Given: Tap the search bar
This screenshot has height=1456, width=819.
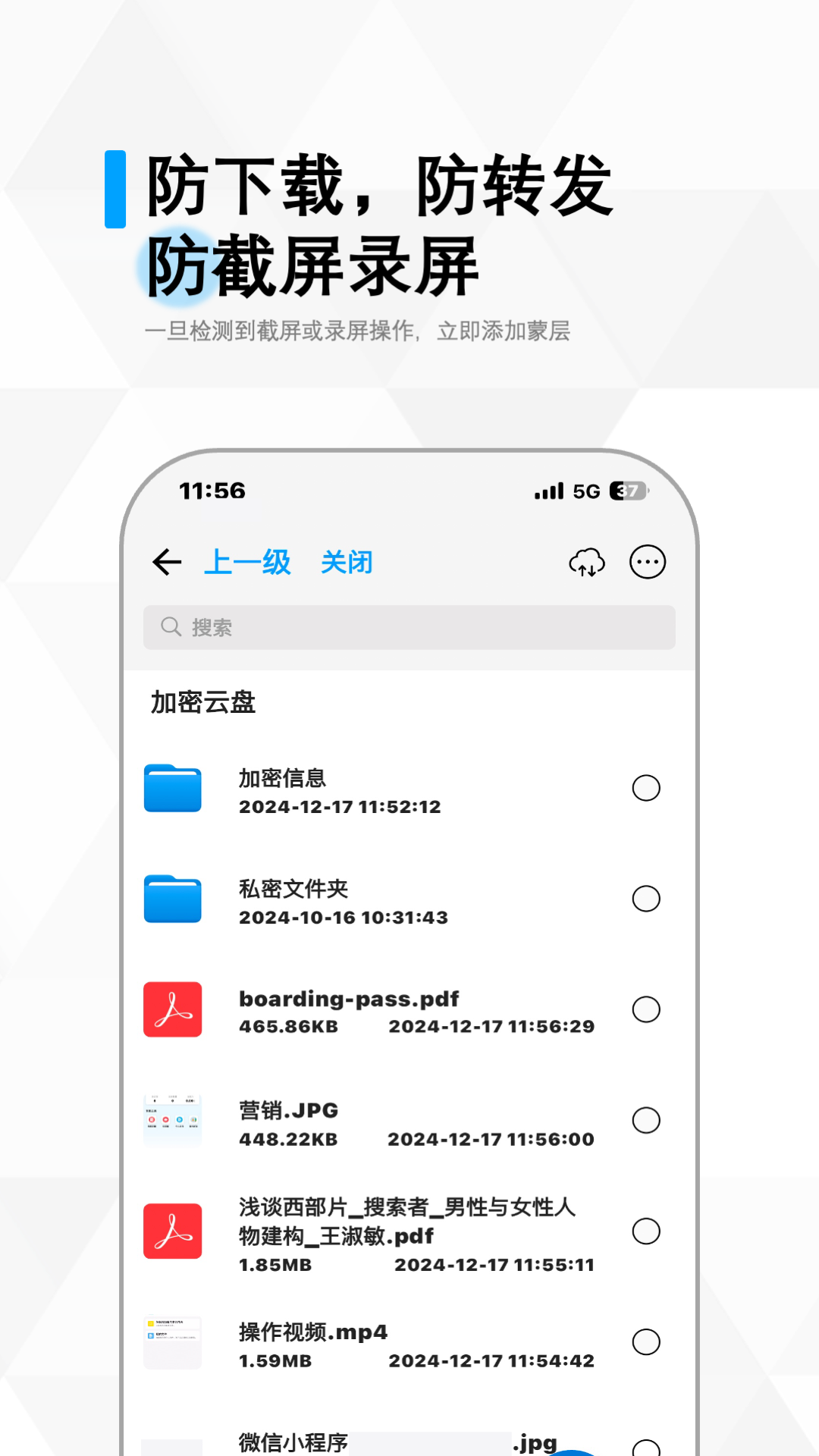Looking at the screenshot, I should 409,628.
